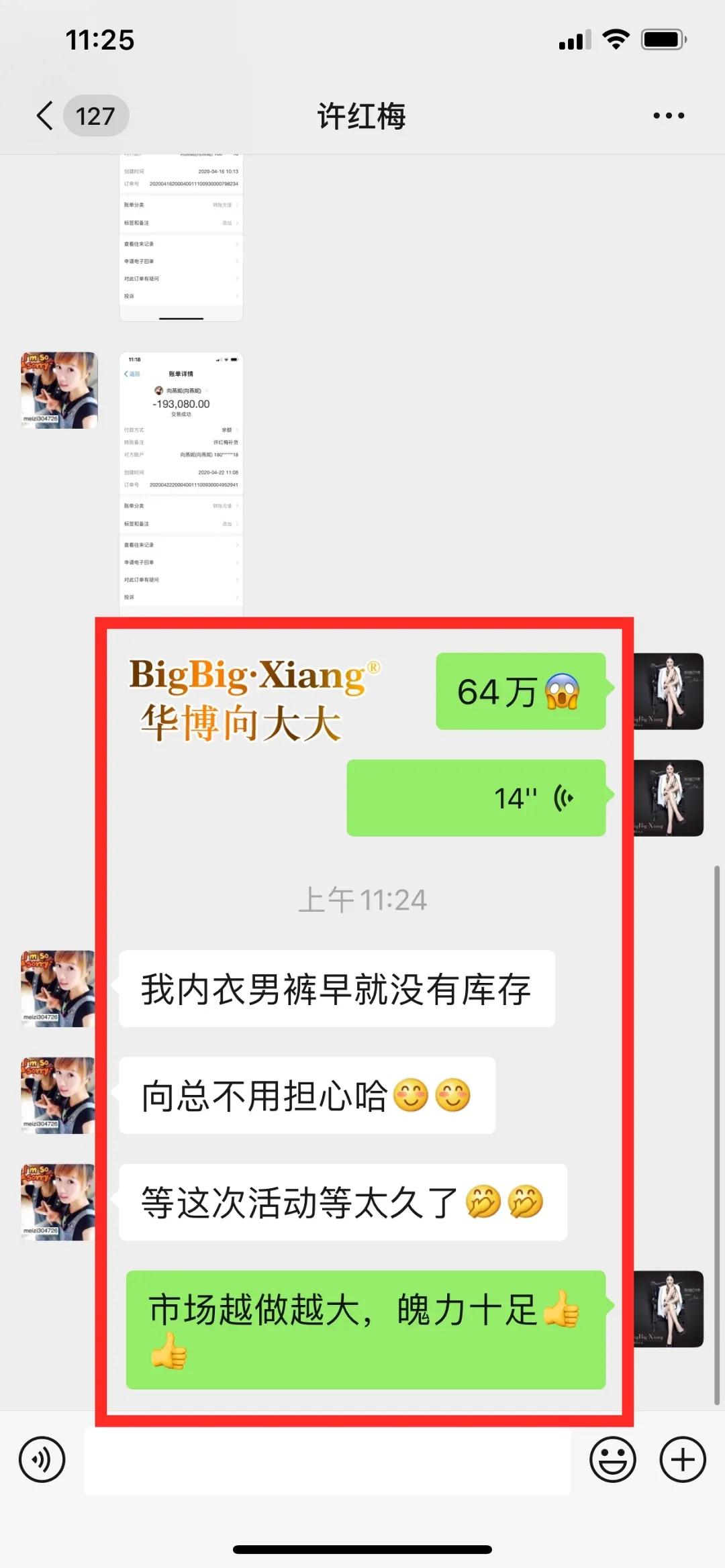Switch to voice input mode
Image resolution: width=725 pixels, height=1568 pixels.
pyautogui.click(x=42, y=1459)
